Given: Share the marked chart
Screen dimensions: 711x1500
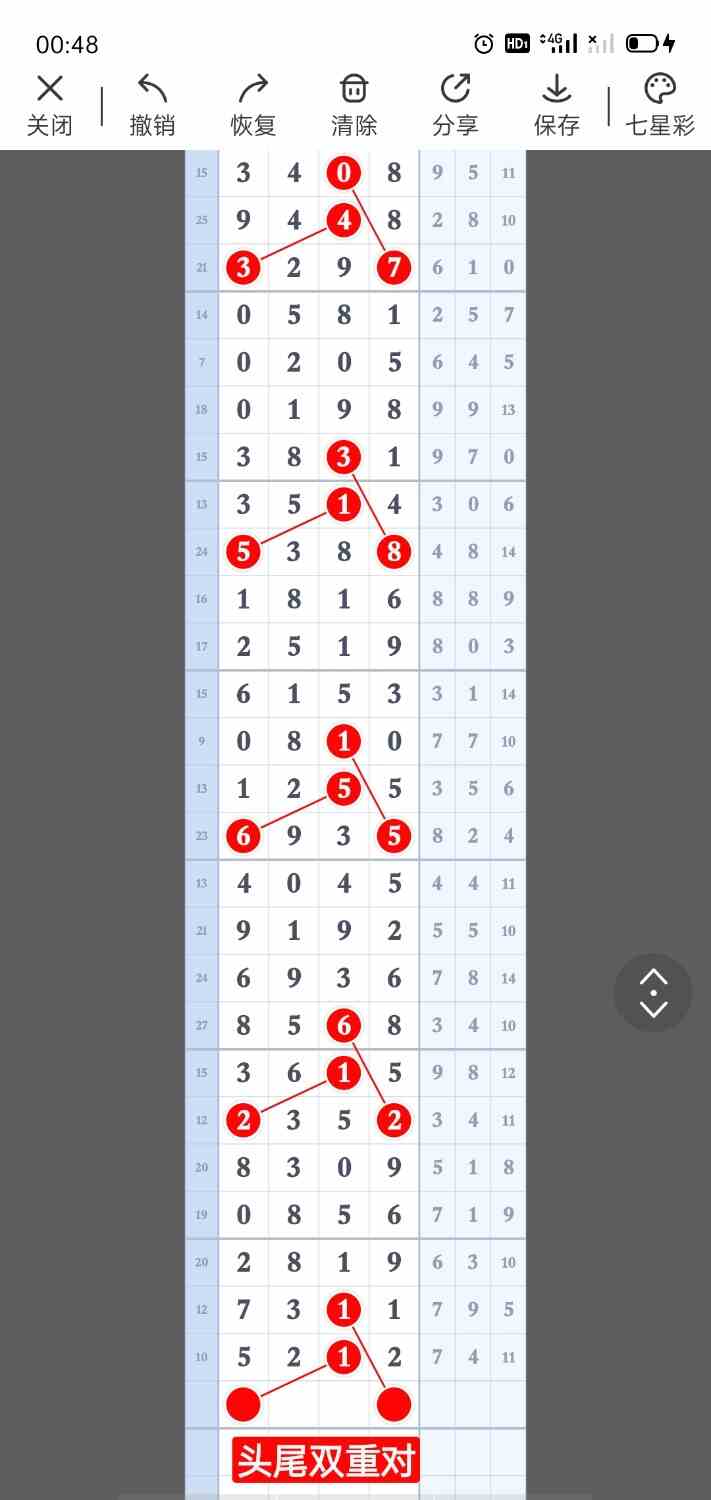Looking at the screenshot, I should click(x=455, y=105).
